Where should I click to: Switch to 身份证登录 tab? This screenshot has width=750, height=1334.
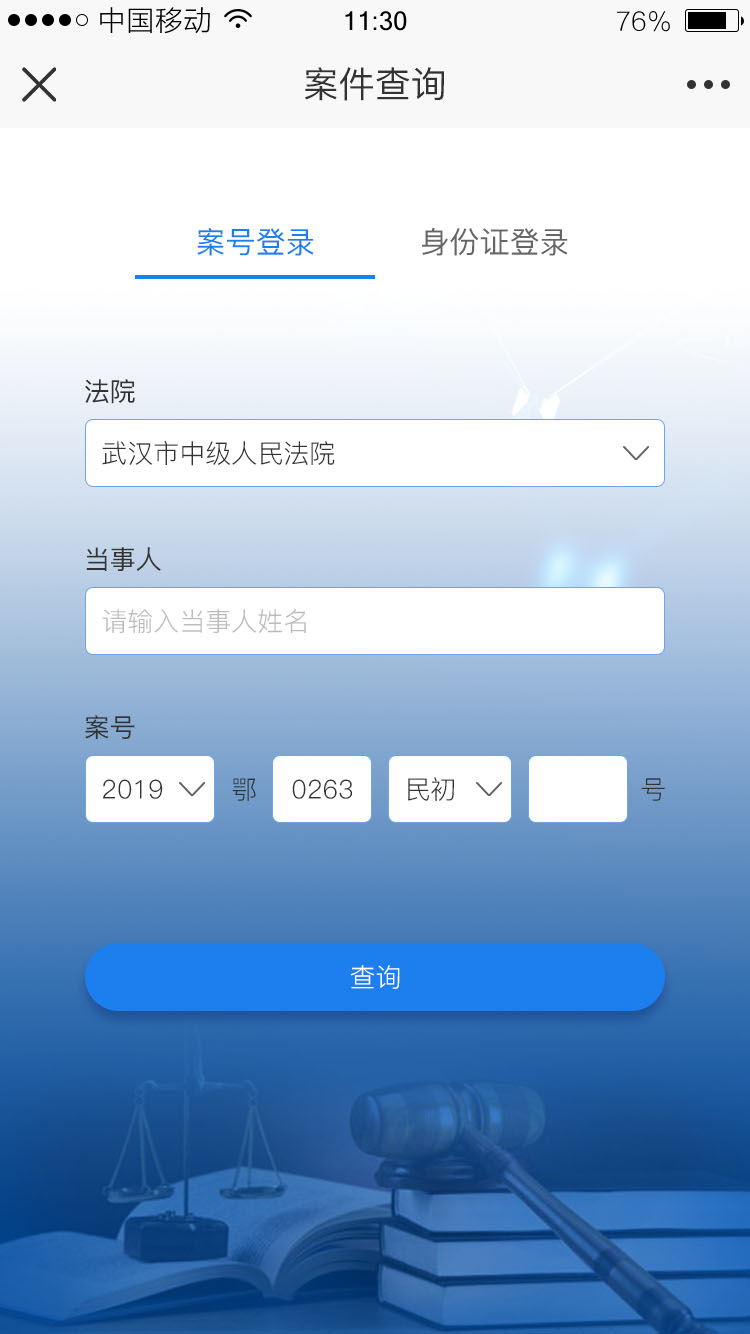pos(495,243)
